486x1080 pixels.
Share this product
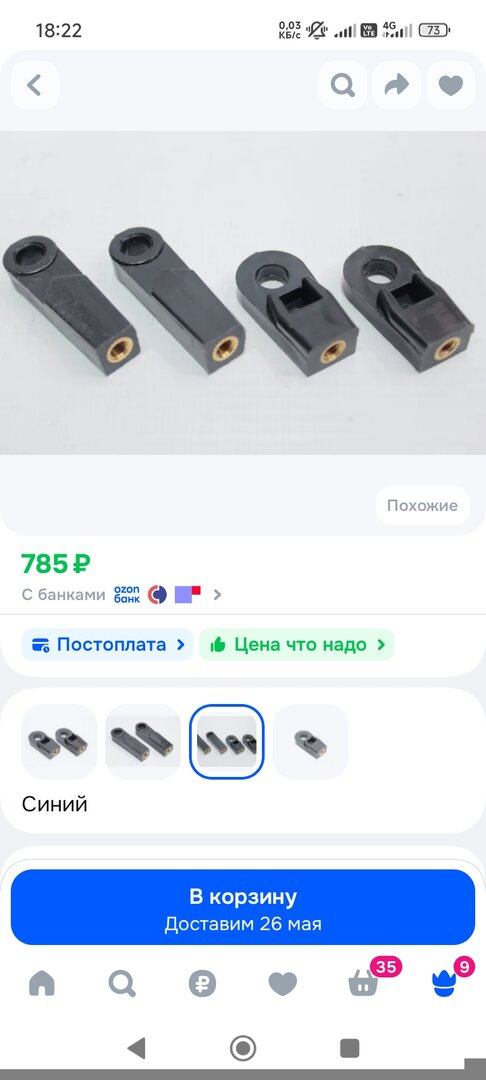tap(397, 85)
